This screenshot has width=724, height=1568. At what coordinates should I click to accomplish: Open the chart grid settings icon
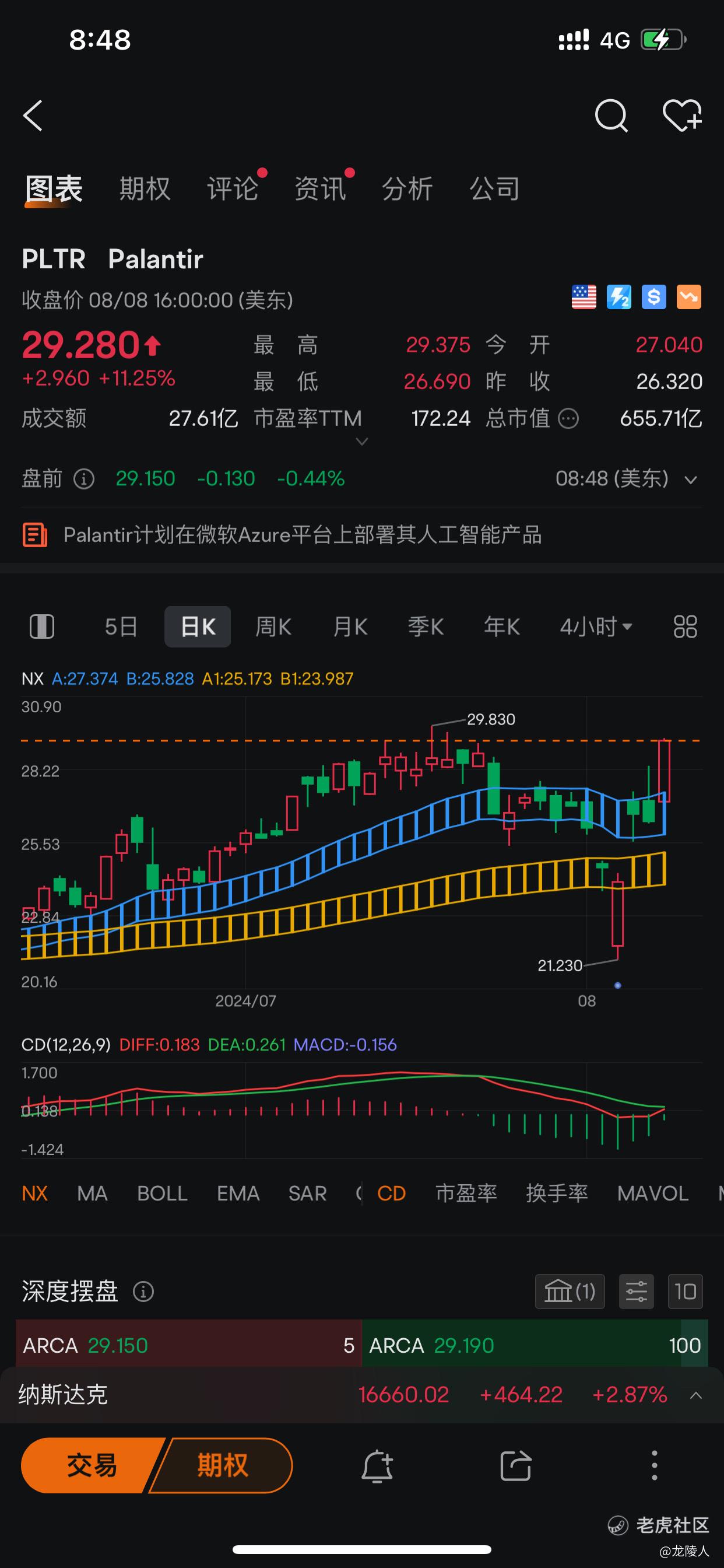[685, 626]
